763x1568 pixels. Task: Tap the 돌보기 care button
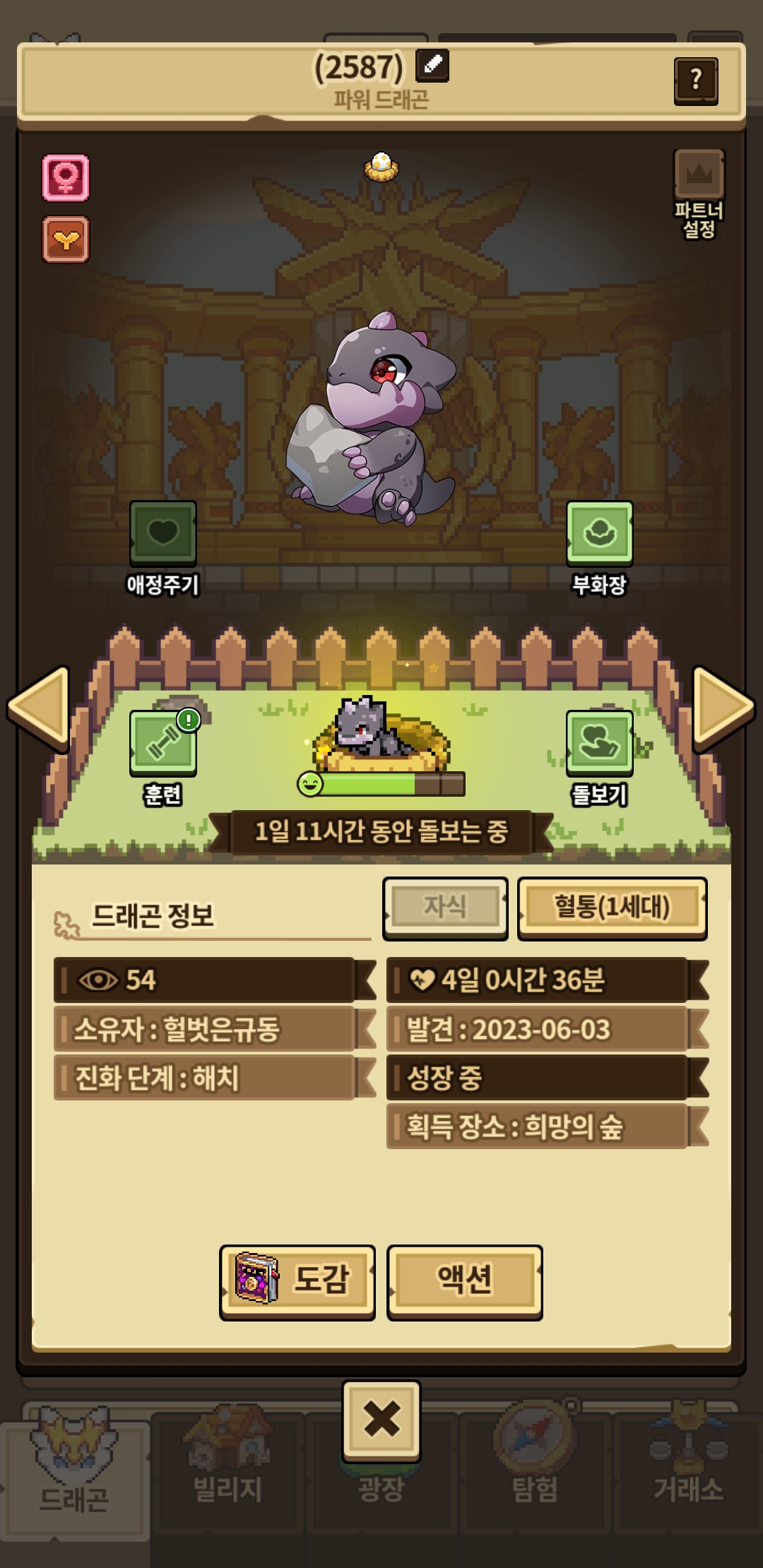[x=599, y=744]
